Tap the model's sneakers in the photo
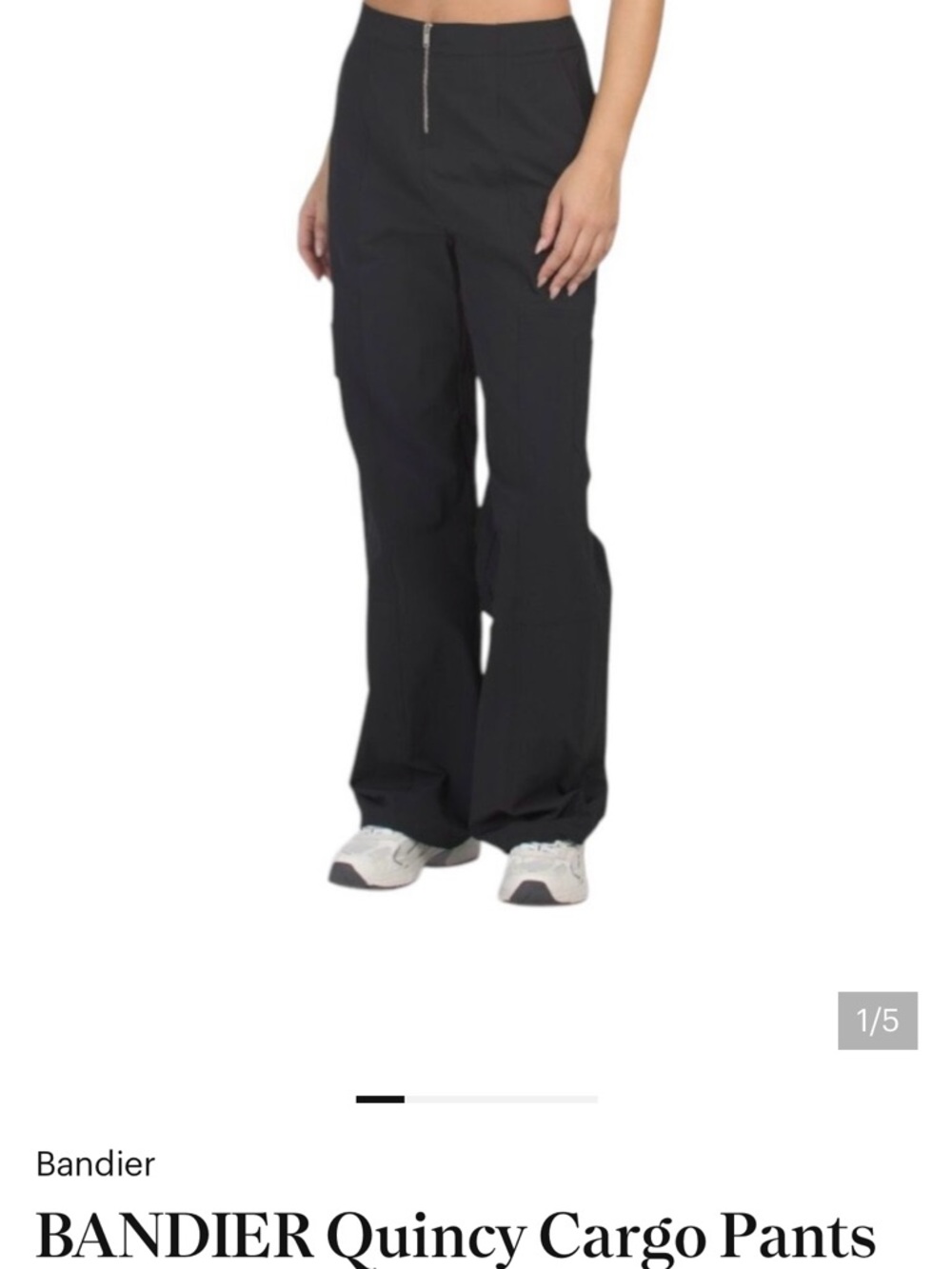 [x=457, y=862]
